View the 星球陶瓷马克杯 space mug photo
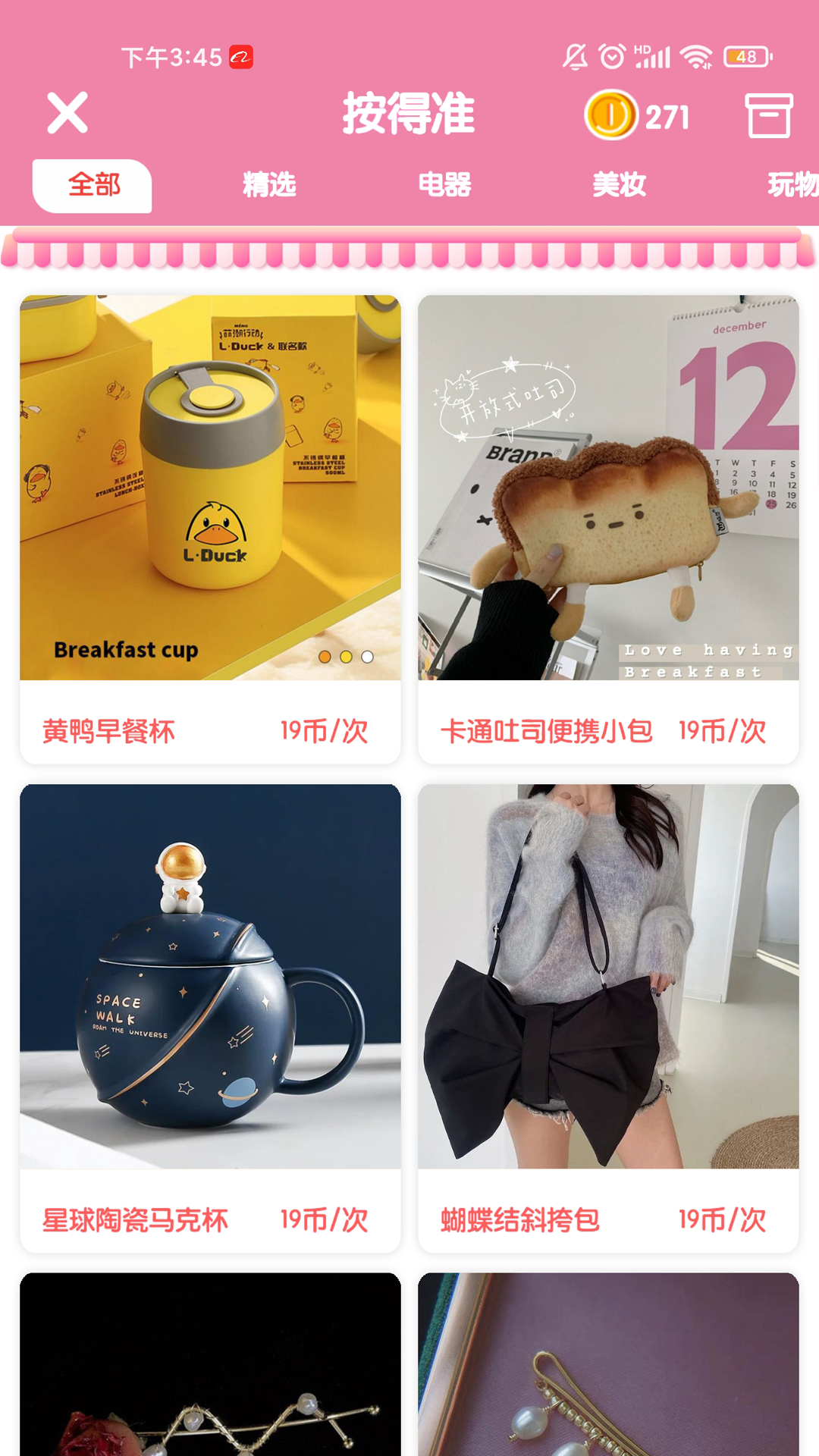Viewport: 819px width, 1456px height. coord(211,978)
